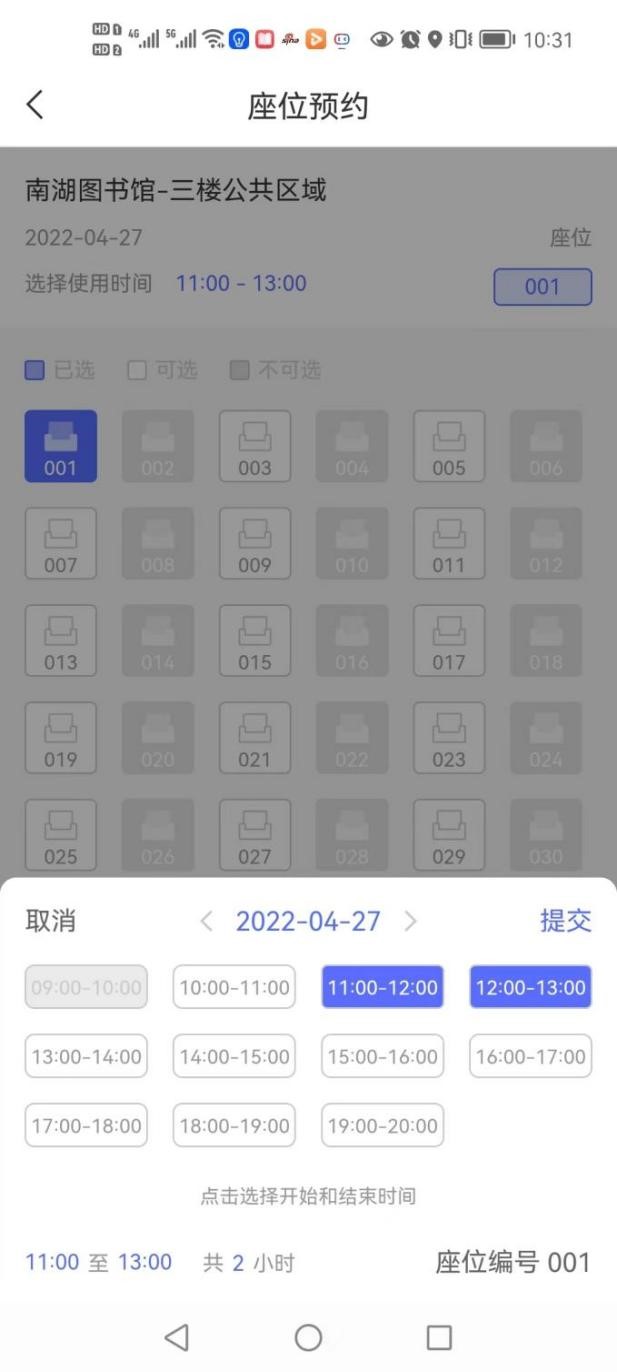
Task: Select the 15:00-16:00 time slot
Action: coord(382,1057)
